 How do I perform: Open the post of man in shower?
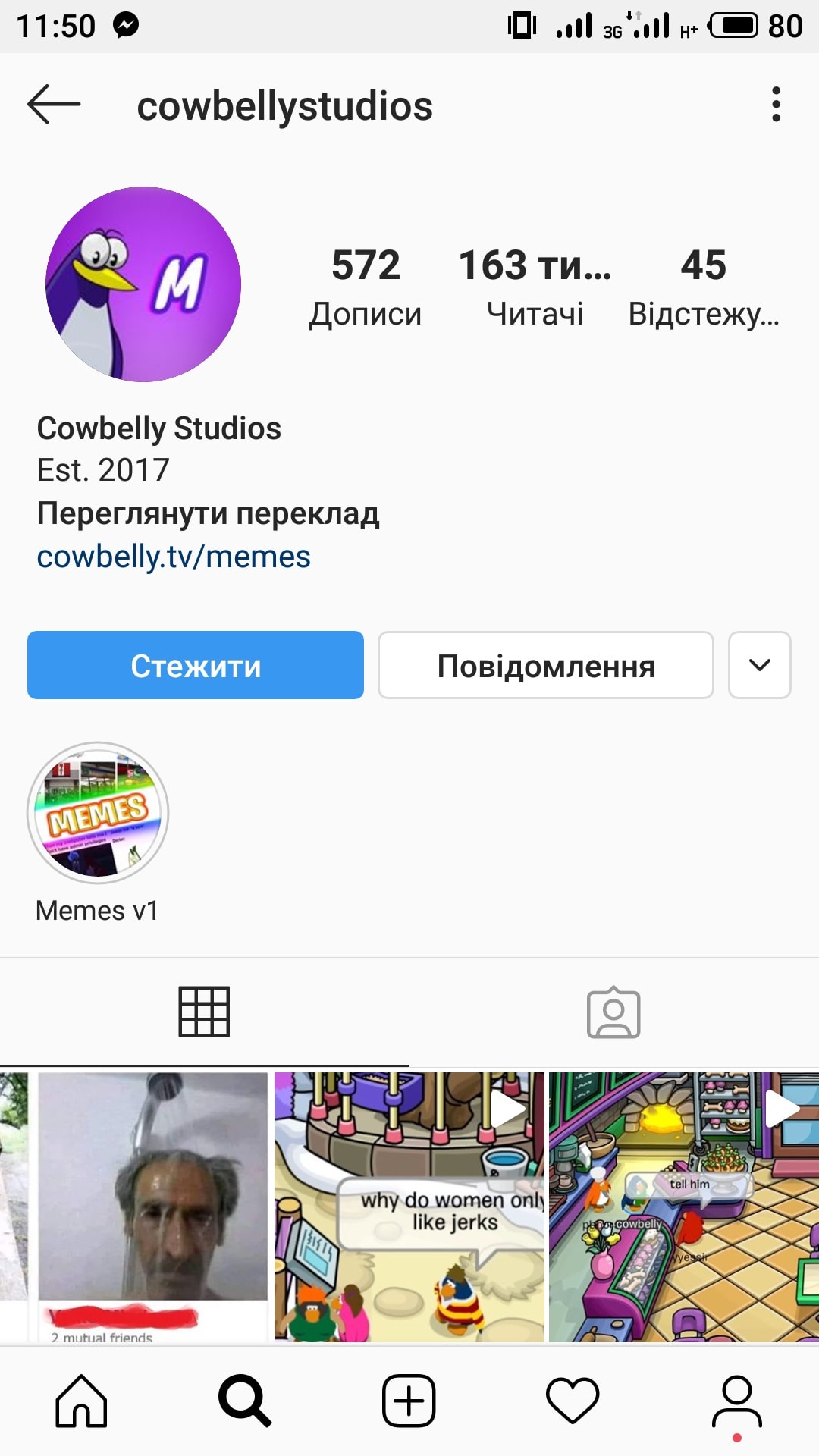[x=152, y=1206]
